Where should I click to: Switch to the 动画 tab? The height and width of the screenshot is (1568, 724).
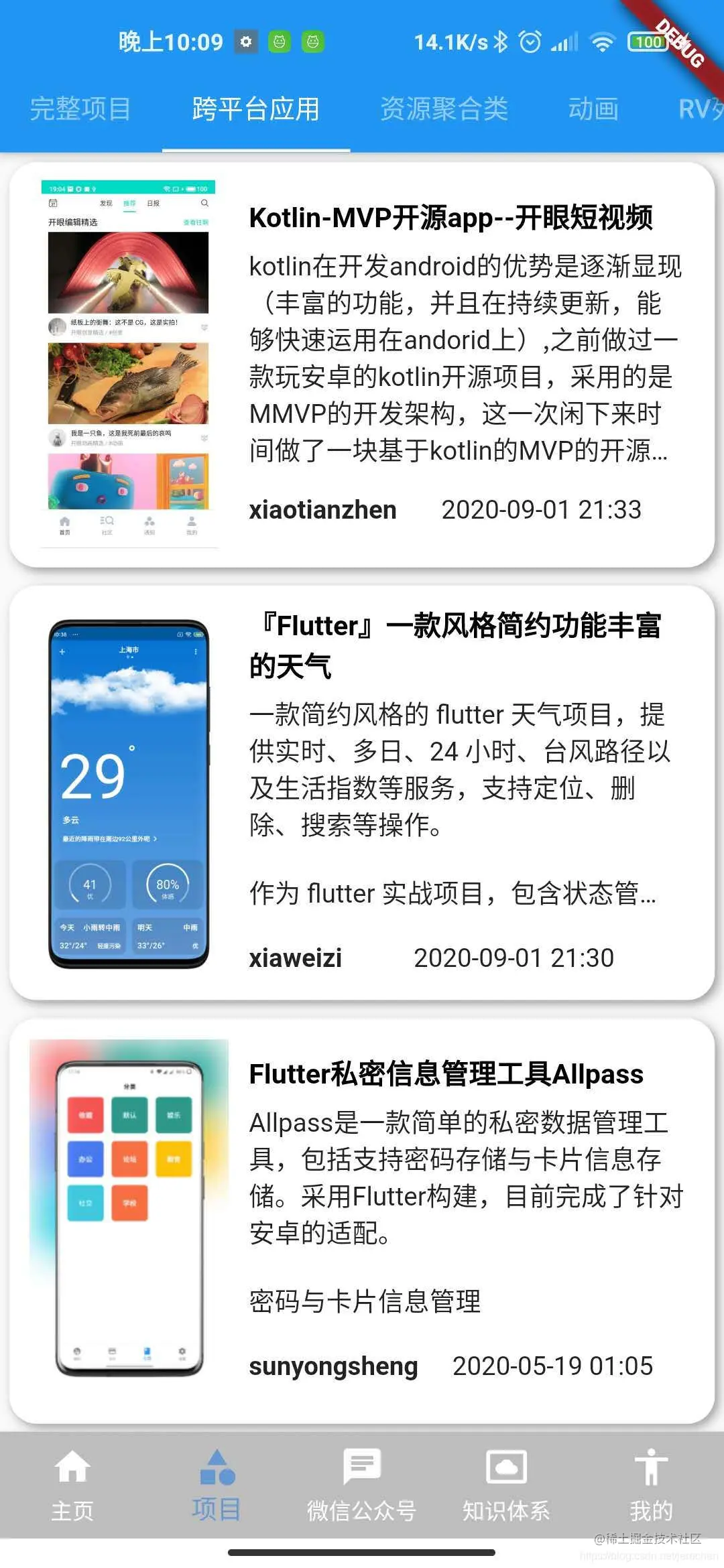click(x=594, y=109)
